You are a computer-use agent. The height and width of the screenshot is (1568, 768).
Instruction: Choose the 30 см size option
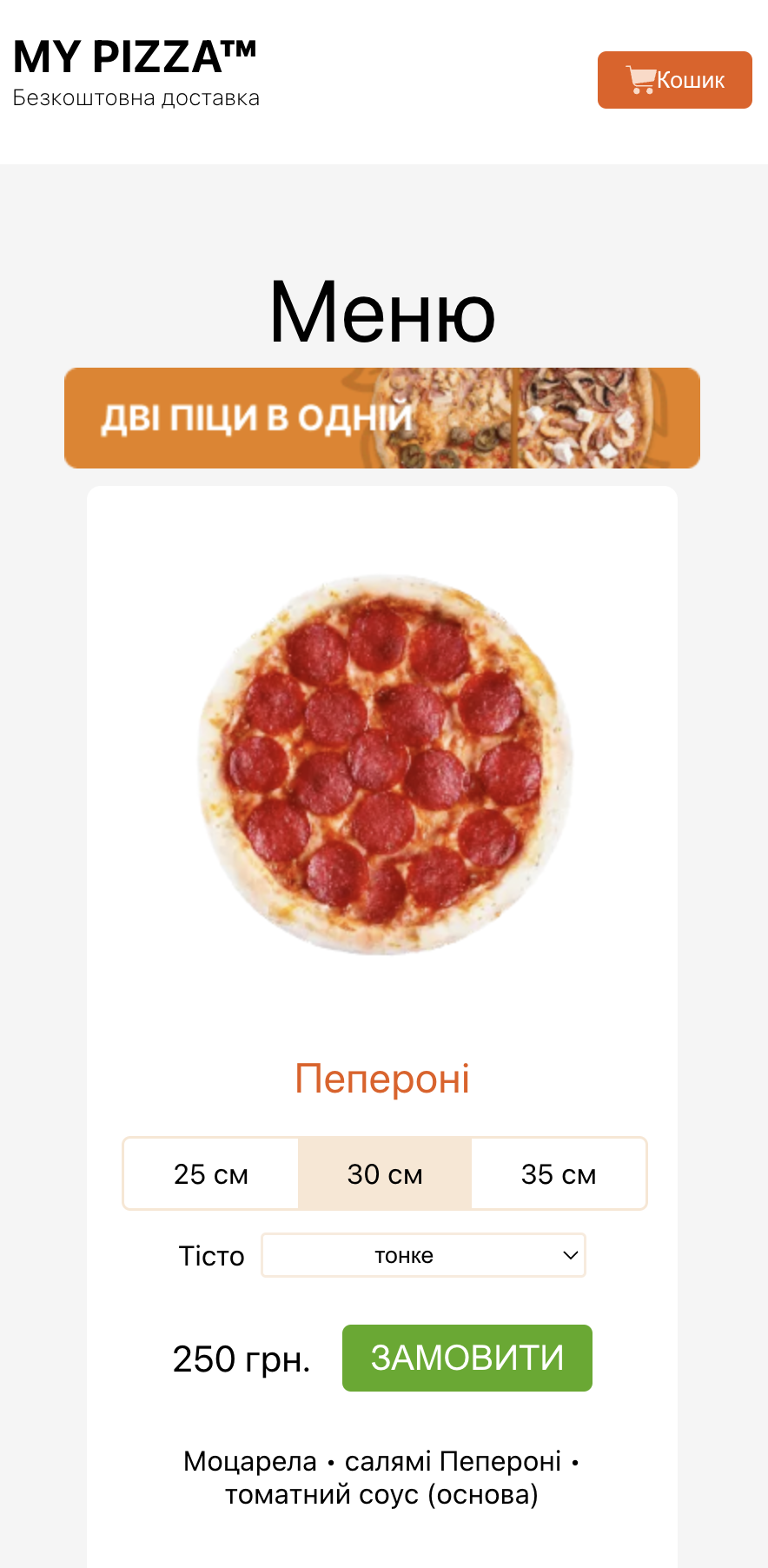[385, 1174]
